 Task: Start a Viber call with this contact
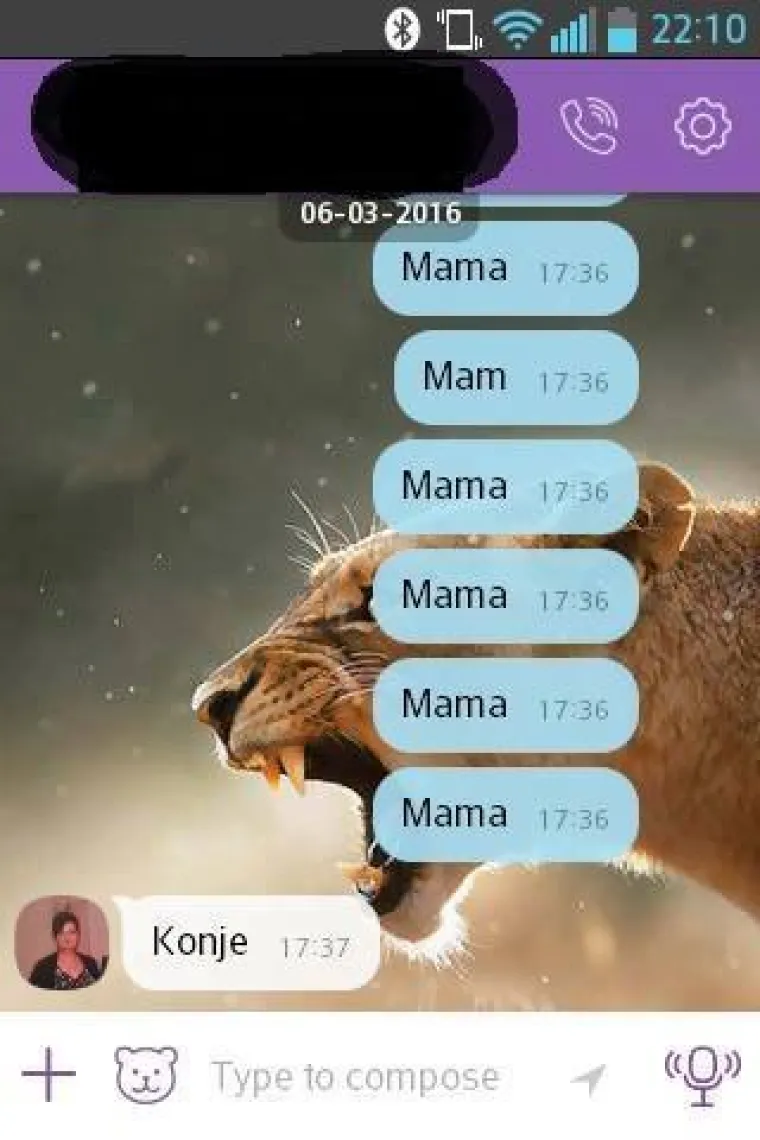[587, 125]
